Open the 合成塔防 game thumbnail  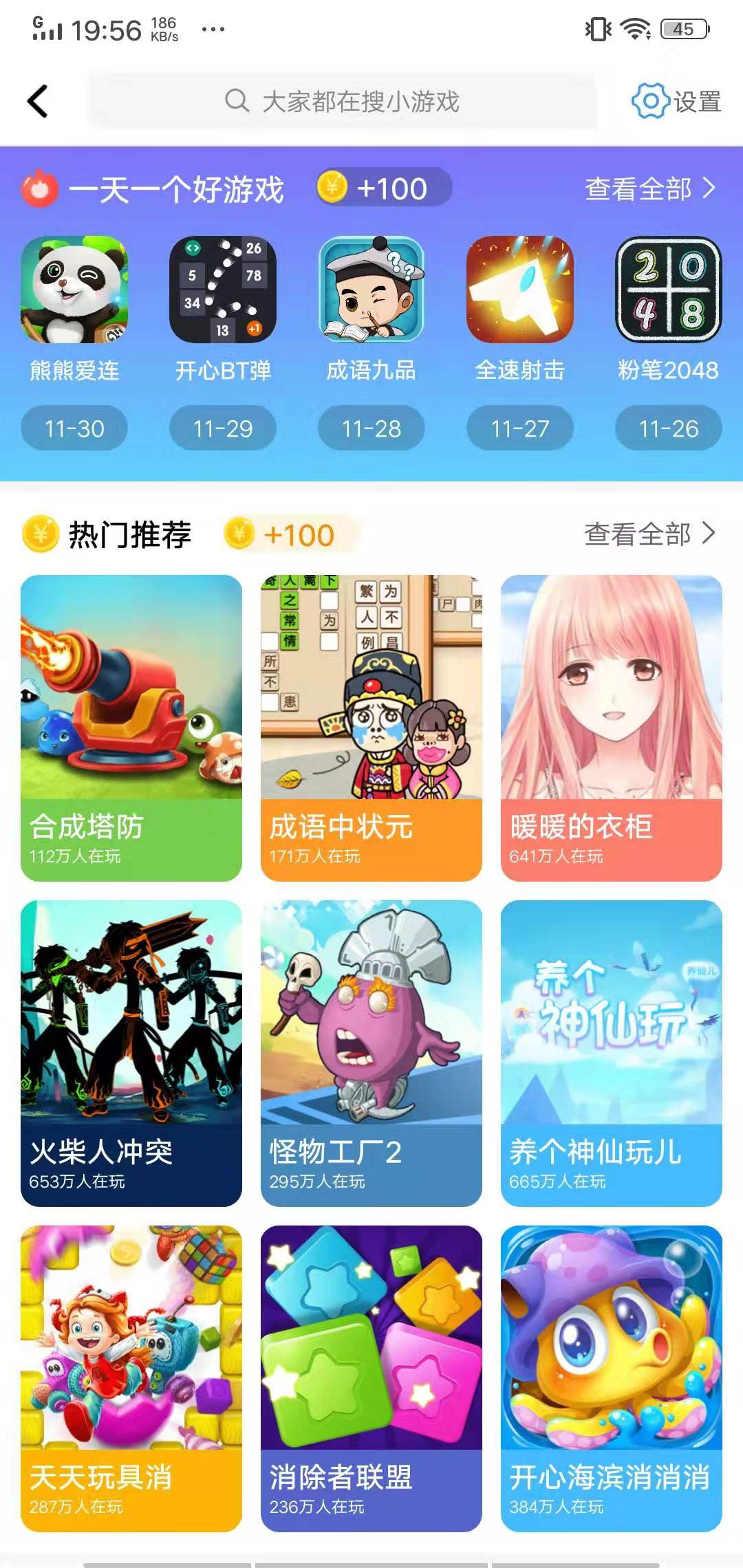(x=131, y=722)
